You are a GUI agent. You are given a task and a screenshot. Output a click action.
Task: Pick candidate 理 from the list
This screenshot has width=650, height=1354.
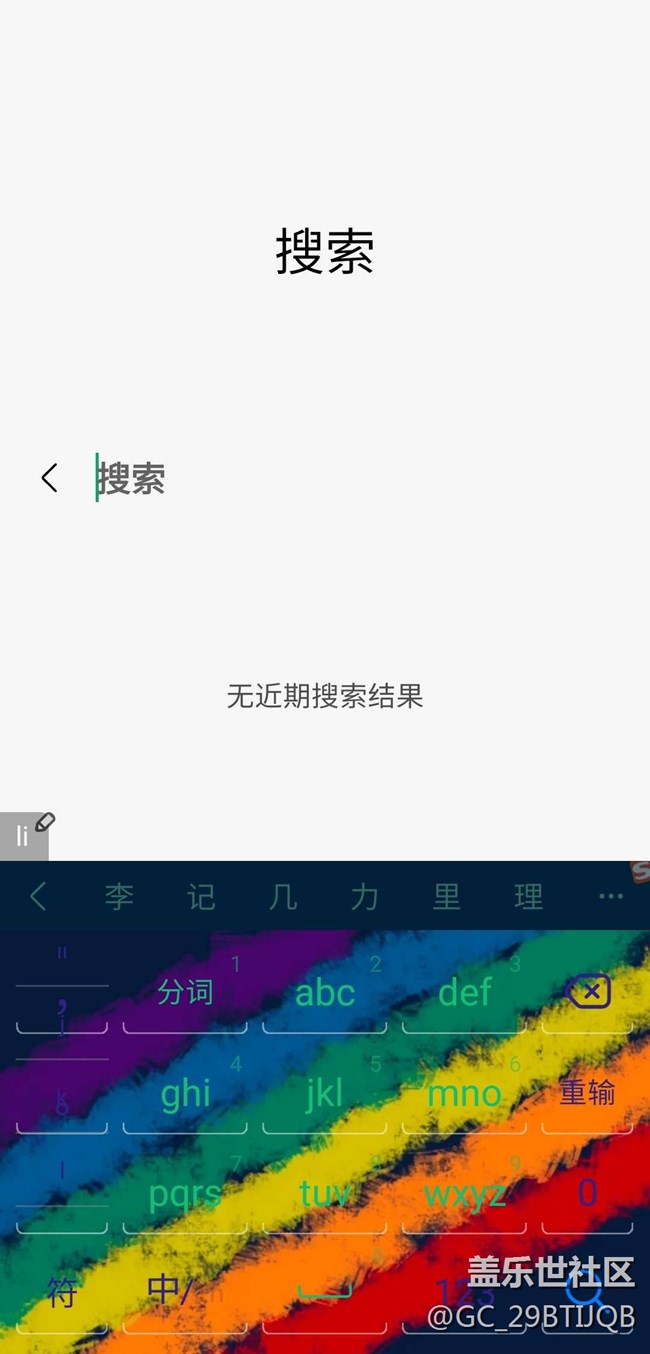coord(528,896)
